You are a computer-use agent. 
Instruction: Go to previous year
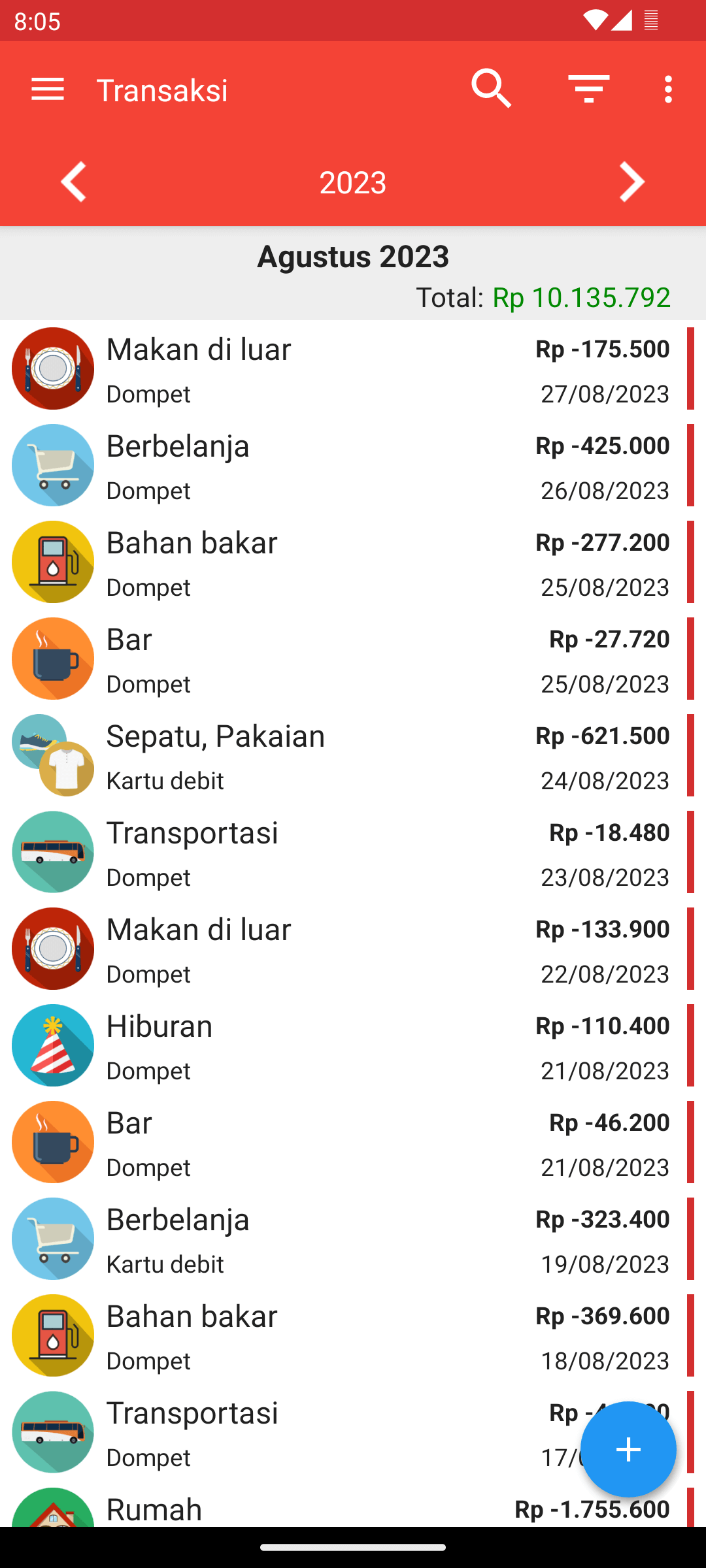tap(74, 182)
